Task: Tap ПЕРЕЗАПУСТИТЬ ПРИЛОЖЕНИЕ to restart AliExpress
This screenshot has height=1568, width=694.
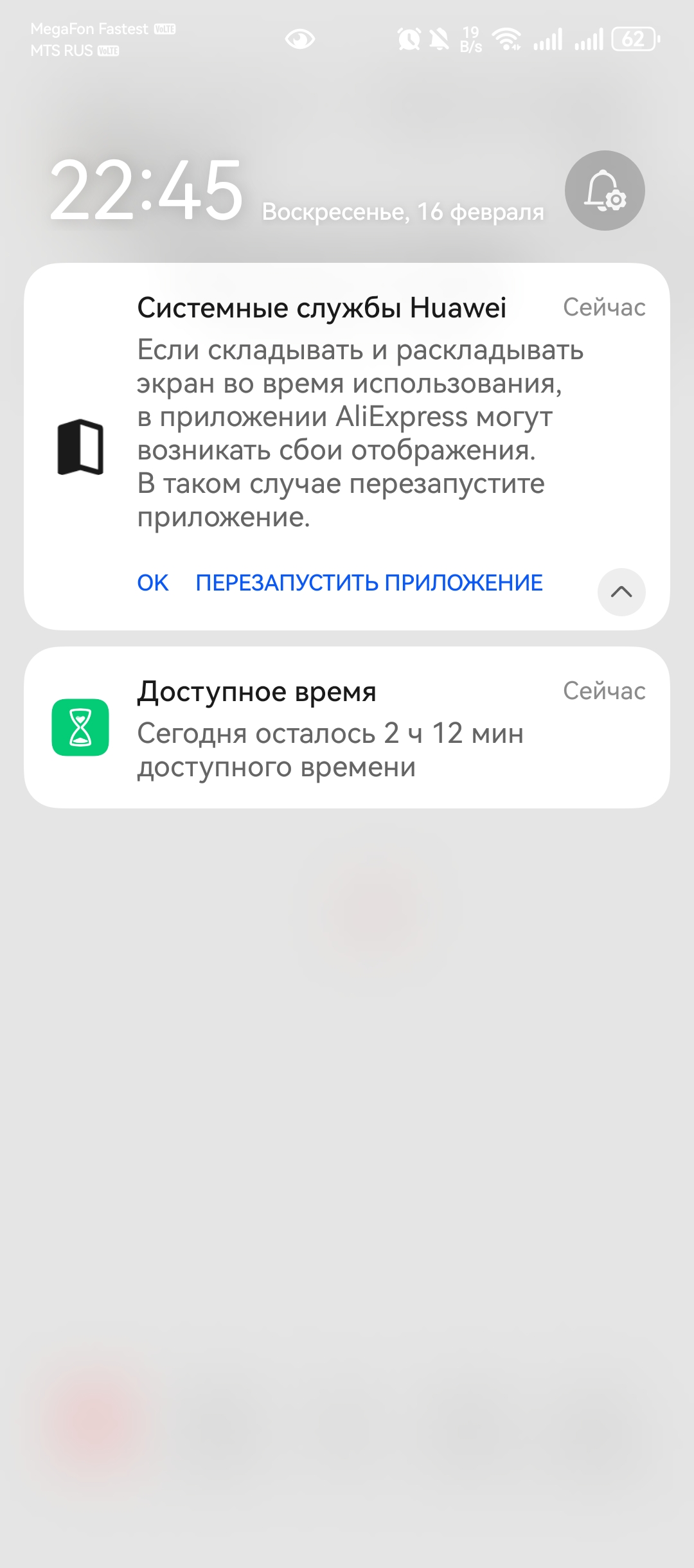Action: [x=369, y=583]
